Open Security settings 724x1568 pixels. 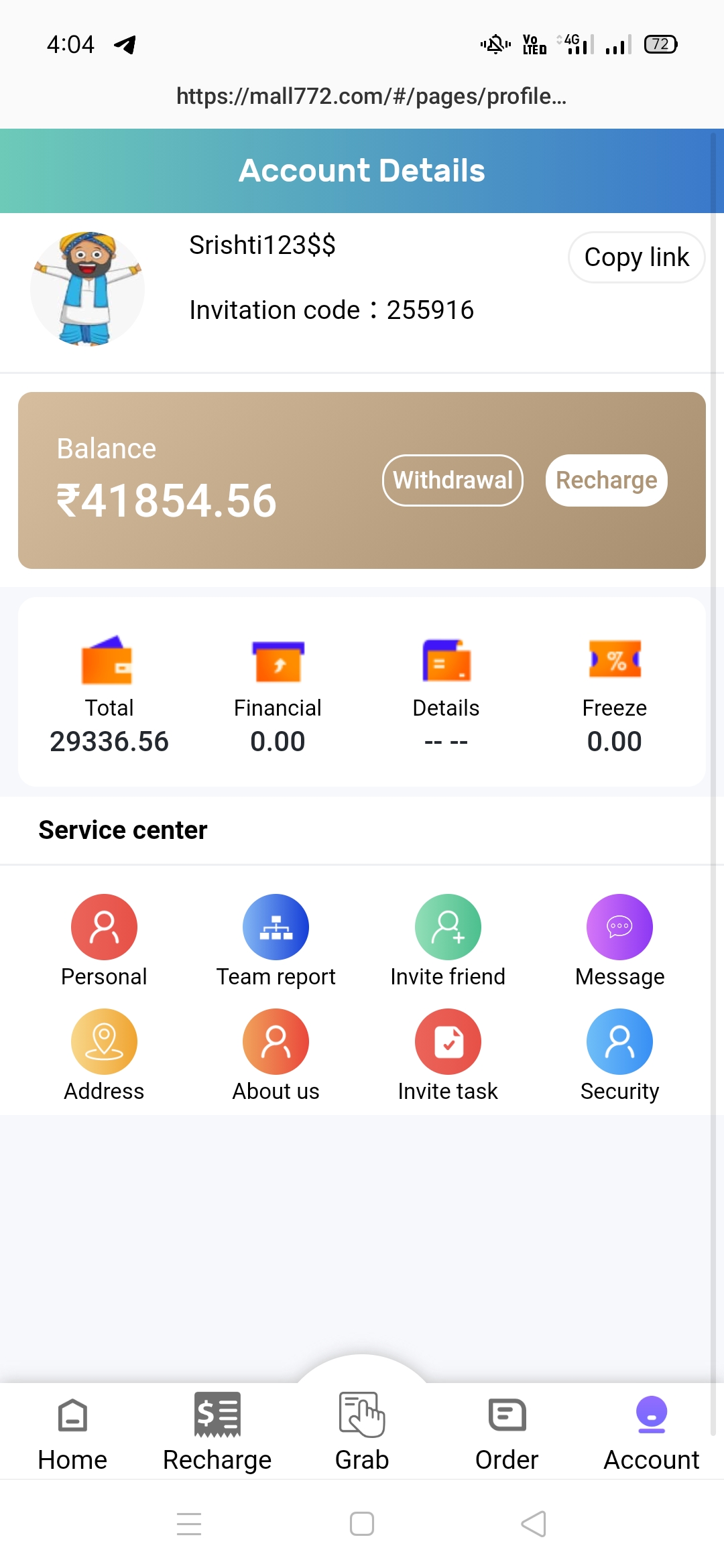pyautogui.click(x=619, y=1055)
